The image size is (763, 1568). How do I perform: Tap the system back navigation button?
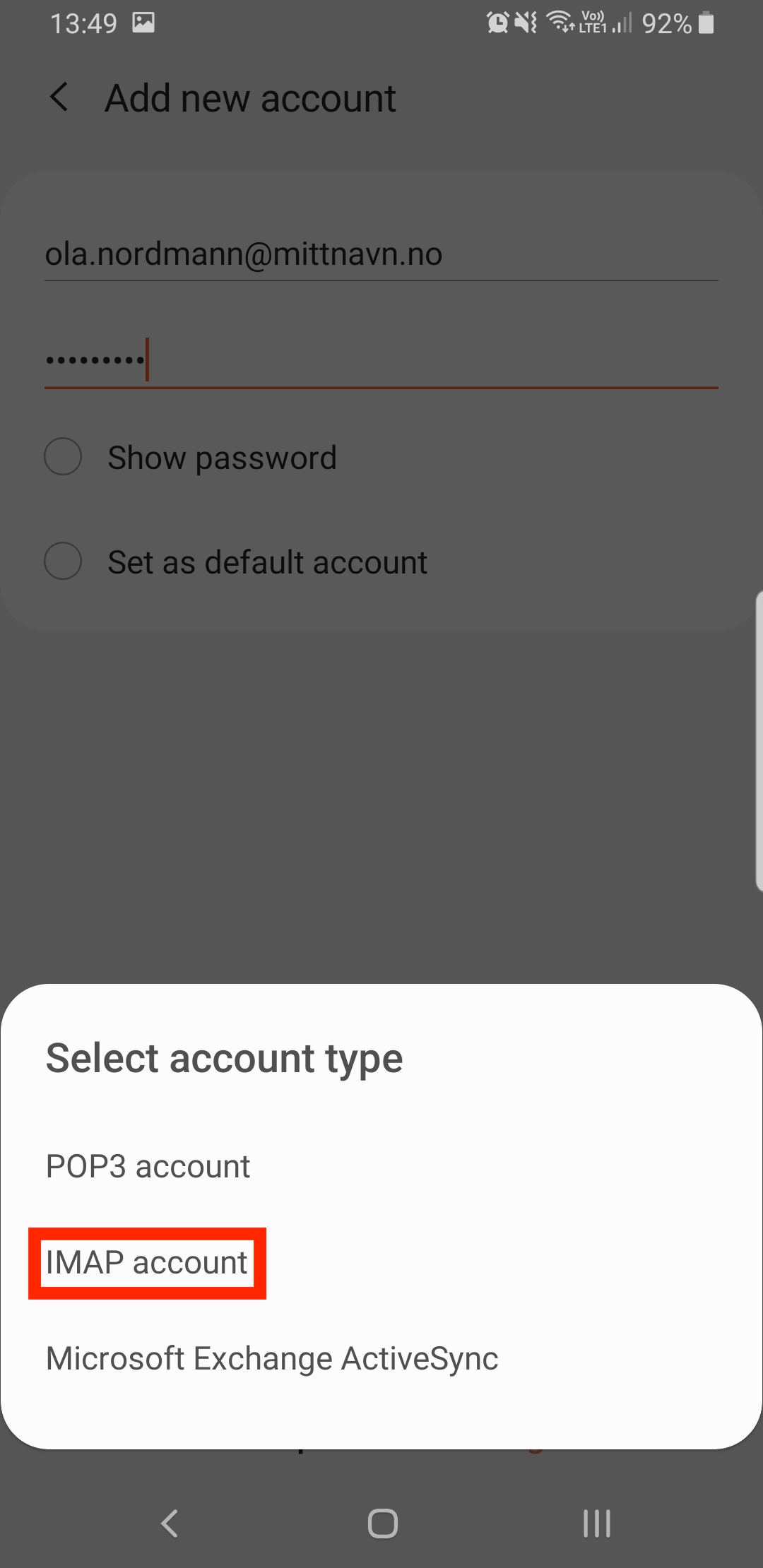point(170,1524)
